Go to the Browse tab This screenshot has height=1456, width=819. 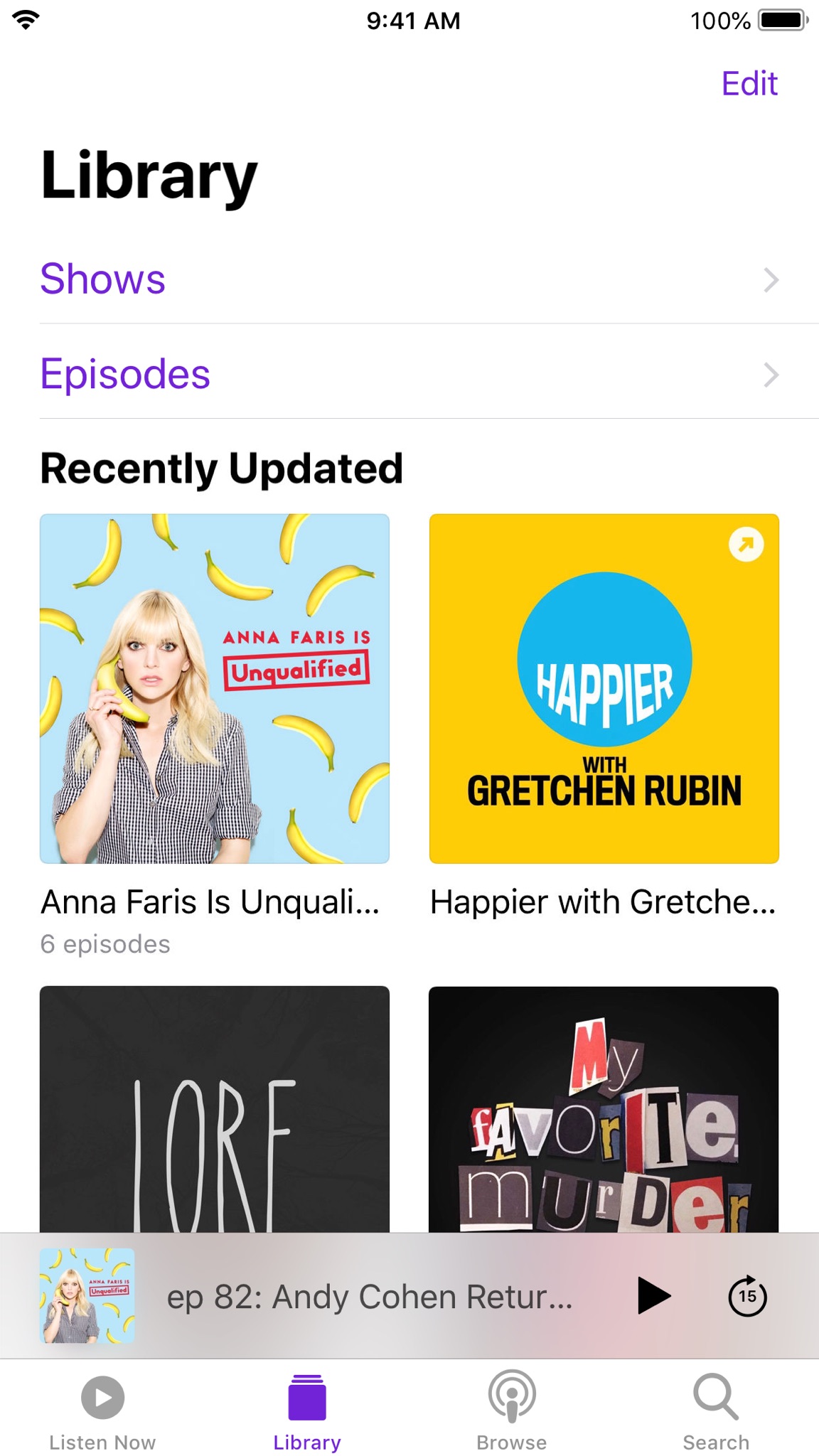click(512, 1413)
